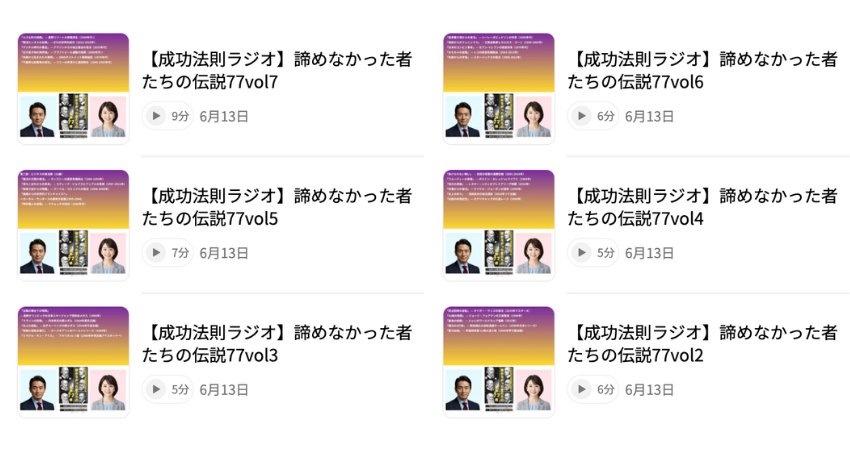The width and height of the screenshot is (850, 450).
Task: Open the 77vol7 episode thumbnail
Action: click(73, 88)
